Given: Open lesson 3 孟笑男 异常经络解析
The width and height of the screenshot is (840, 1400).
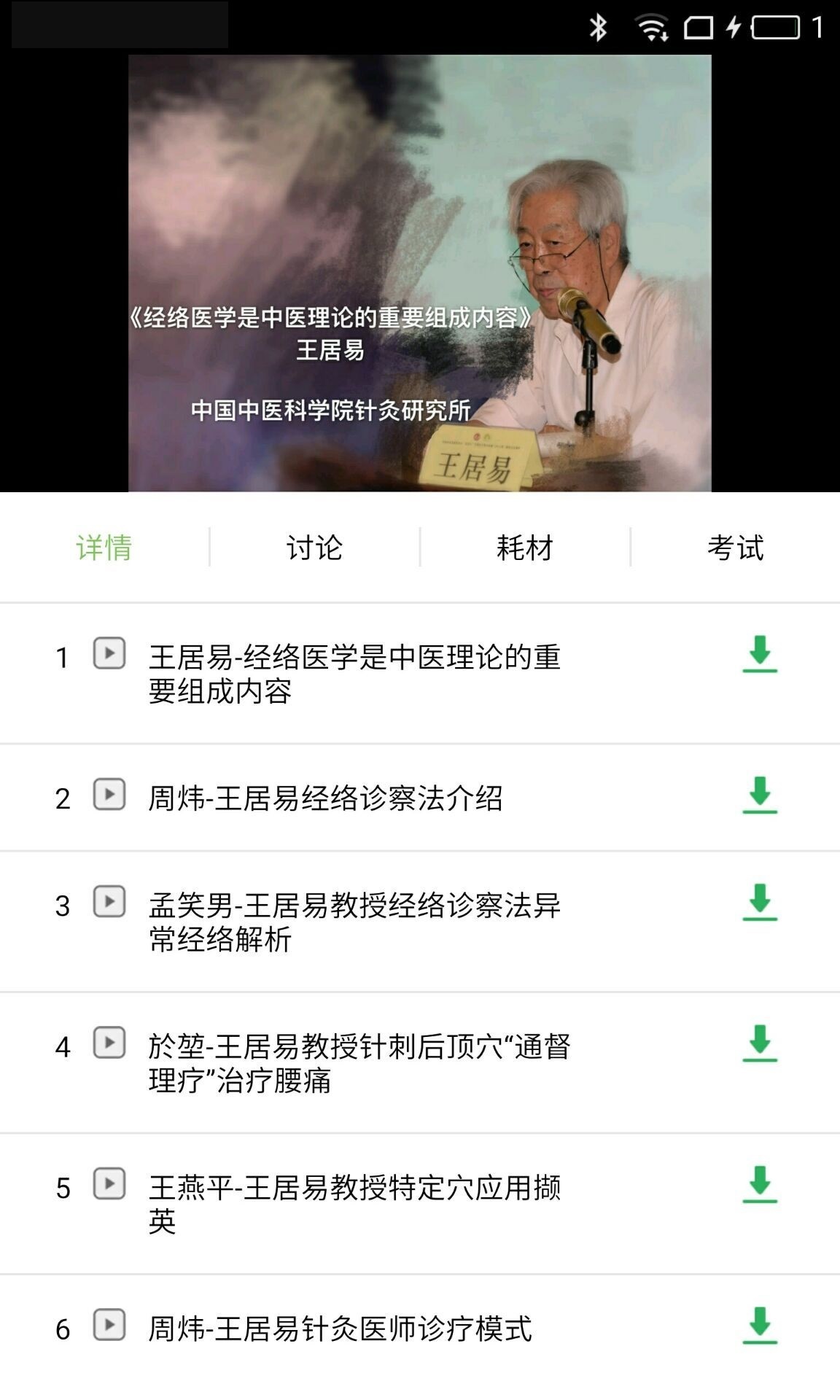Looking at the screenshot, I should tap(354, 922).
